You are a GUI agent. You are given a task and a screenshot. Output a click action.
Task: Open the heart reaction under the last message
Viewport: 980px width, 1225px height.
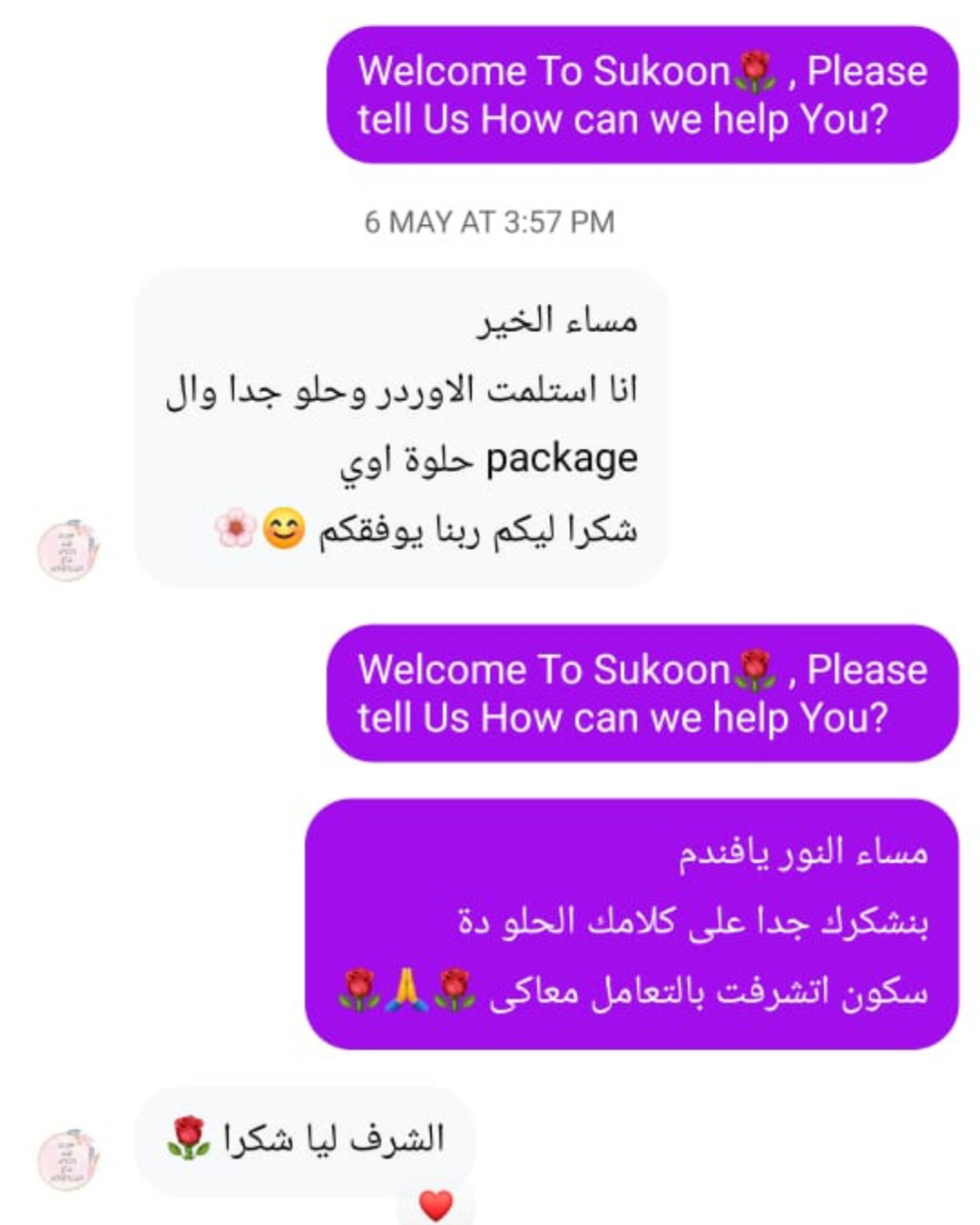click(436, 1205)
